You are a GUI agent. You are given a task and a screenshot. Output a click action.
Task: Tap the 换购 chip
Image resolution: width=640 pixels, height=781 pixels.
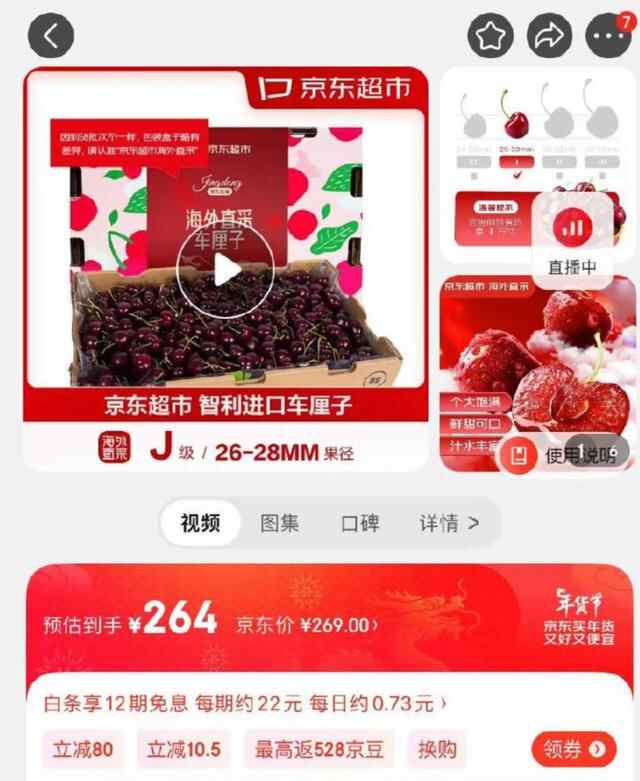point(437,748)
